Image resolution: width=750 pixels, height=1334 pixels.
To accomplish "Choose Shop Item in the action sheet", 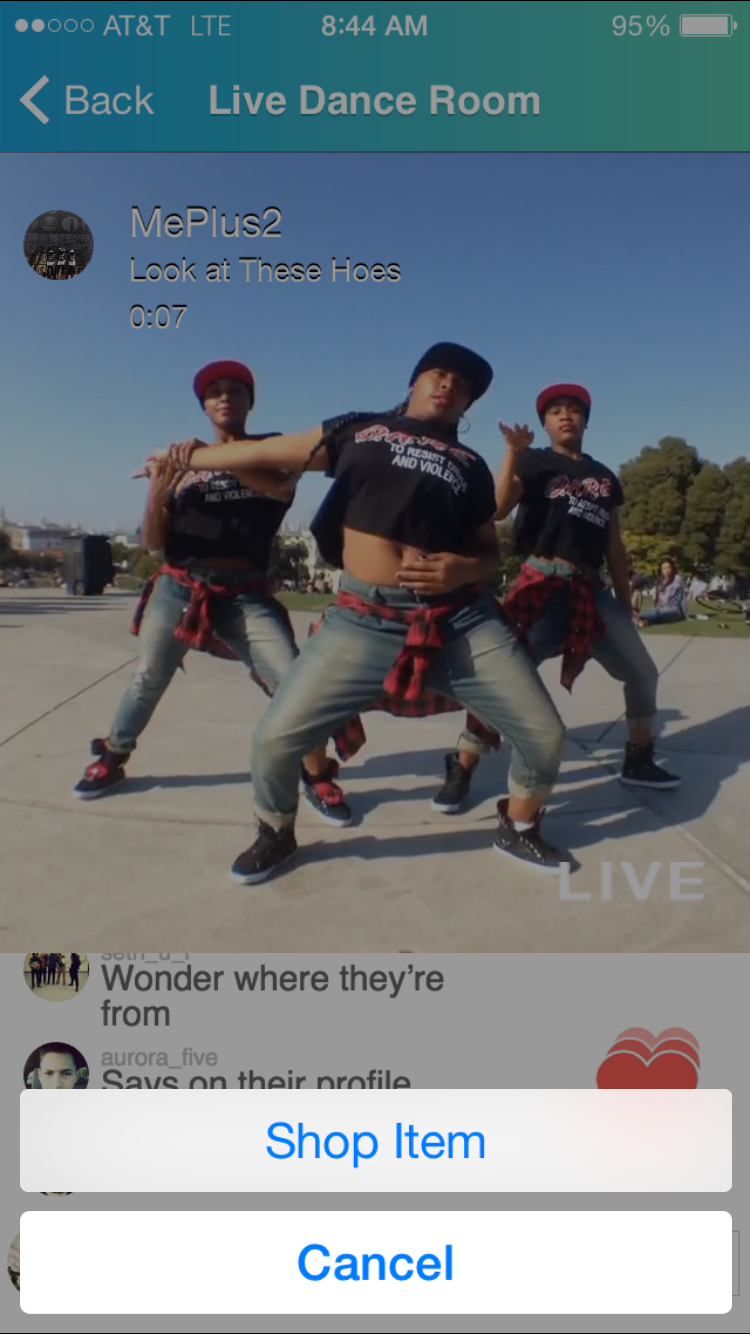I will [x=375, y=1141].
